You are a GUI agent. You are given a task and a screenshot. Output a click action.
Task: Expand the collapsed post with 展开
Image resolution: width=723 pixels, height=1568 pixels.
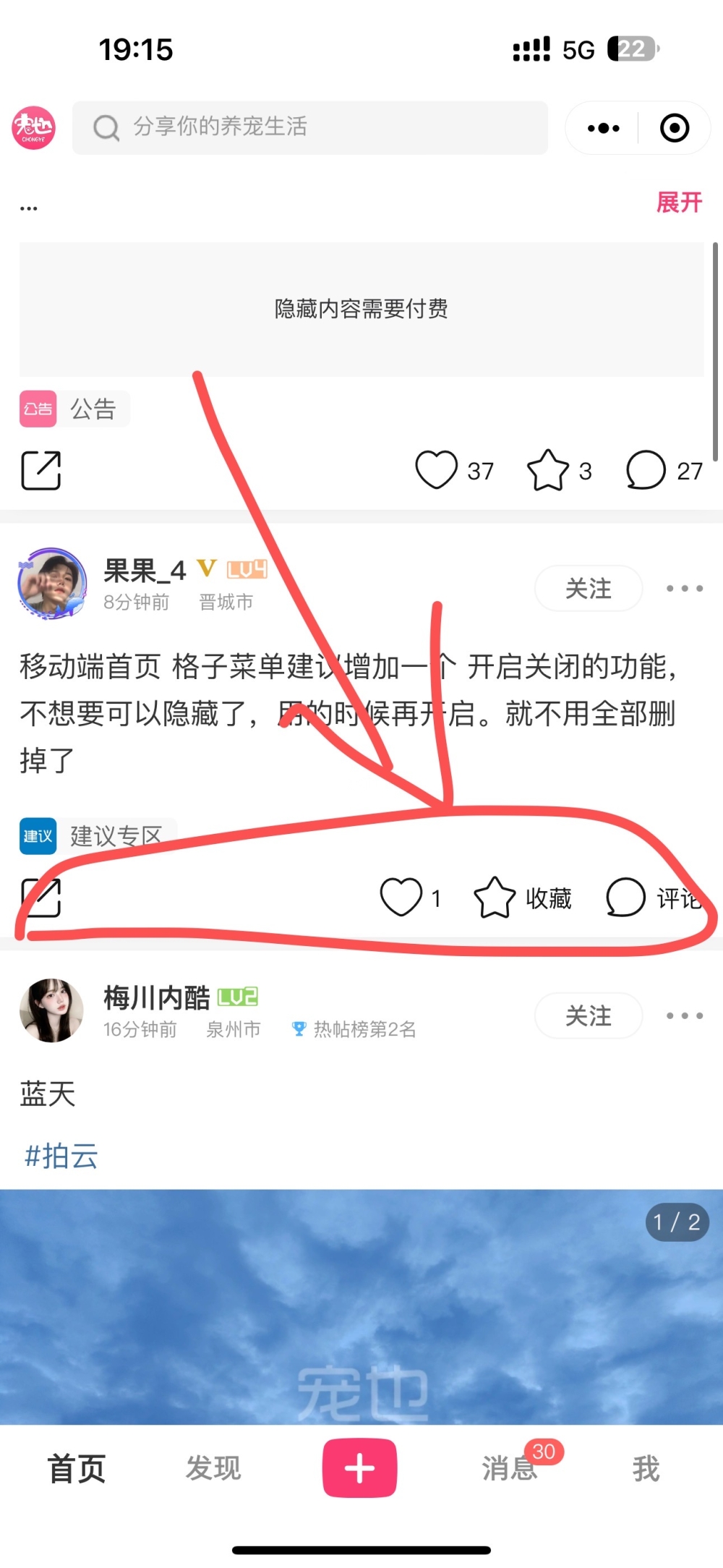679,203
